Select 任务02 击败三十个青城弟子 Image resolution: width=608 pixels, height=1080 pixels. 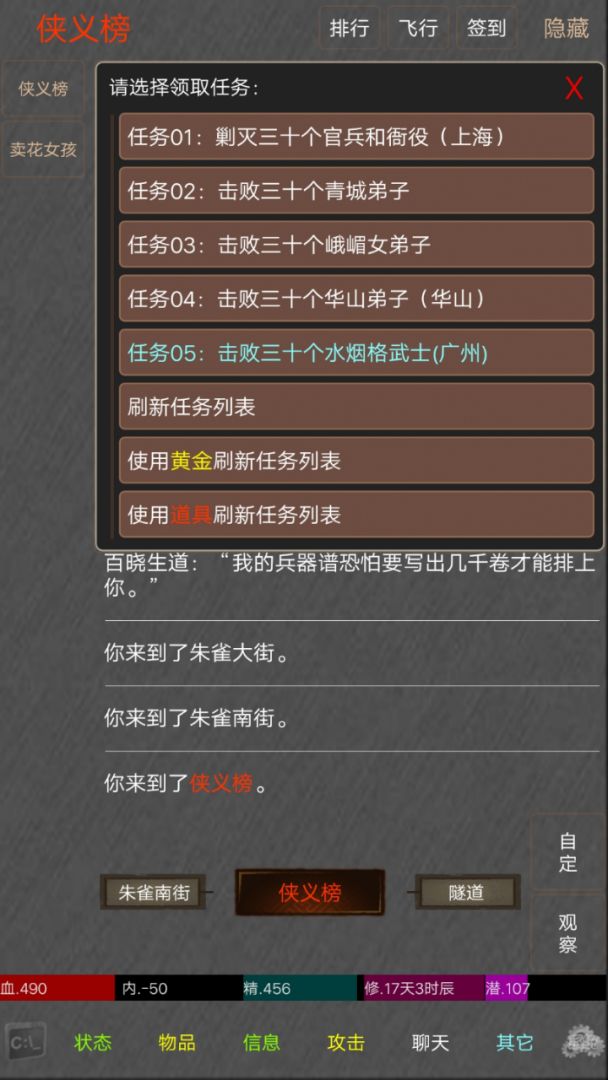point(355,191)
